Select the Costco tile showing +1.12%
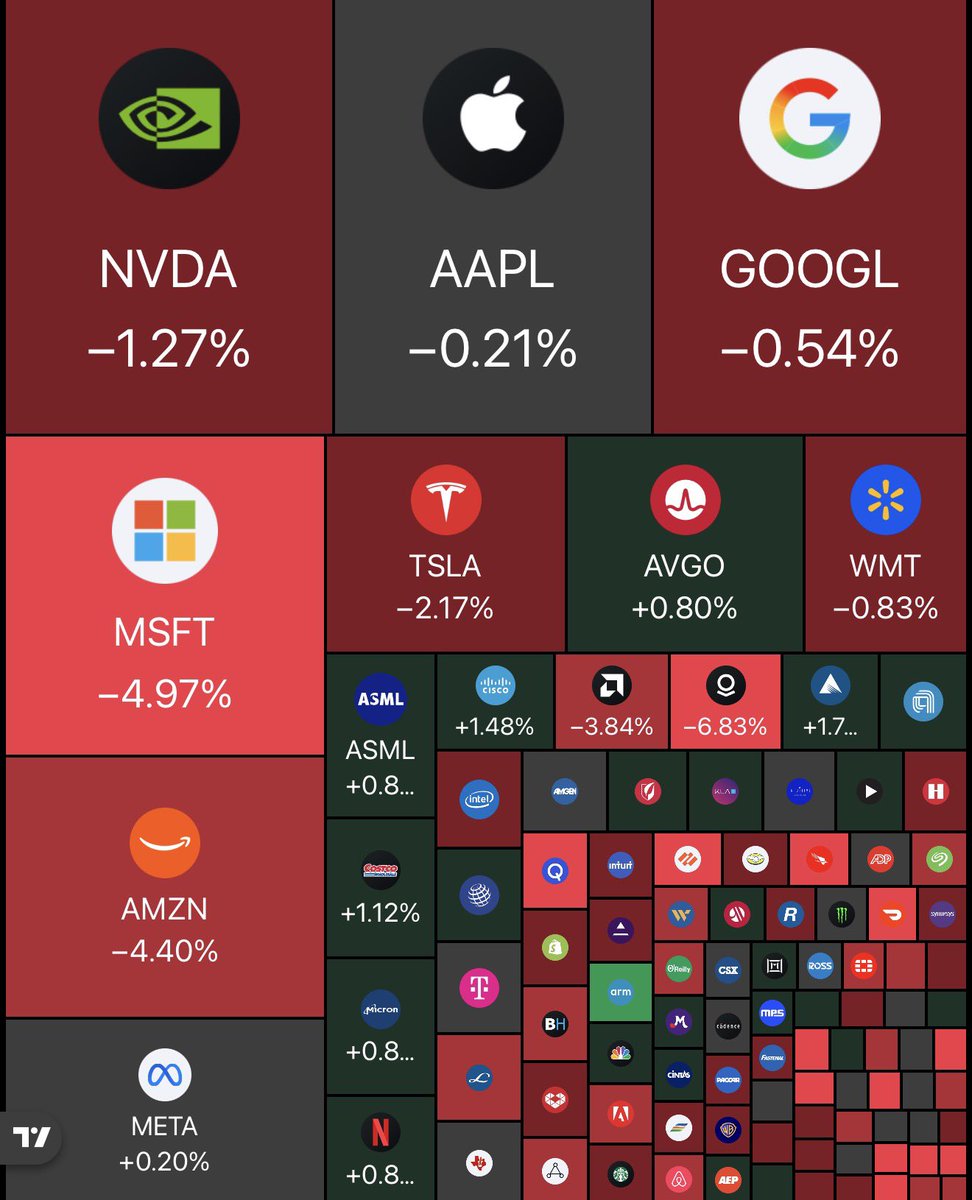972x1200 pixels. (380, 888)
